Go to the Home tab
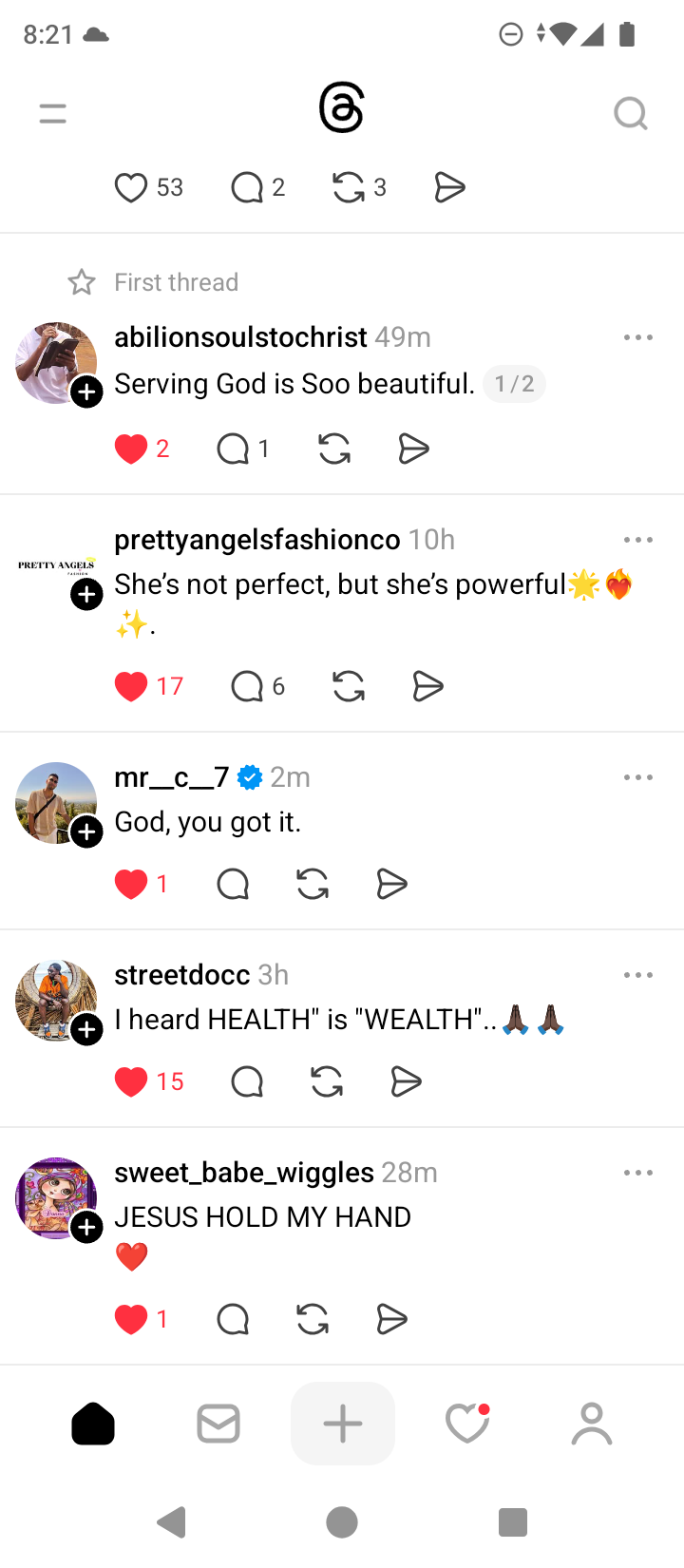 93,1425
